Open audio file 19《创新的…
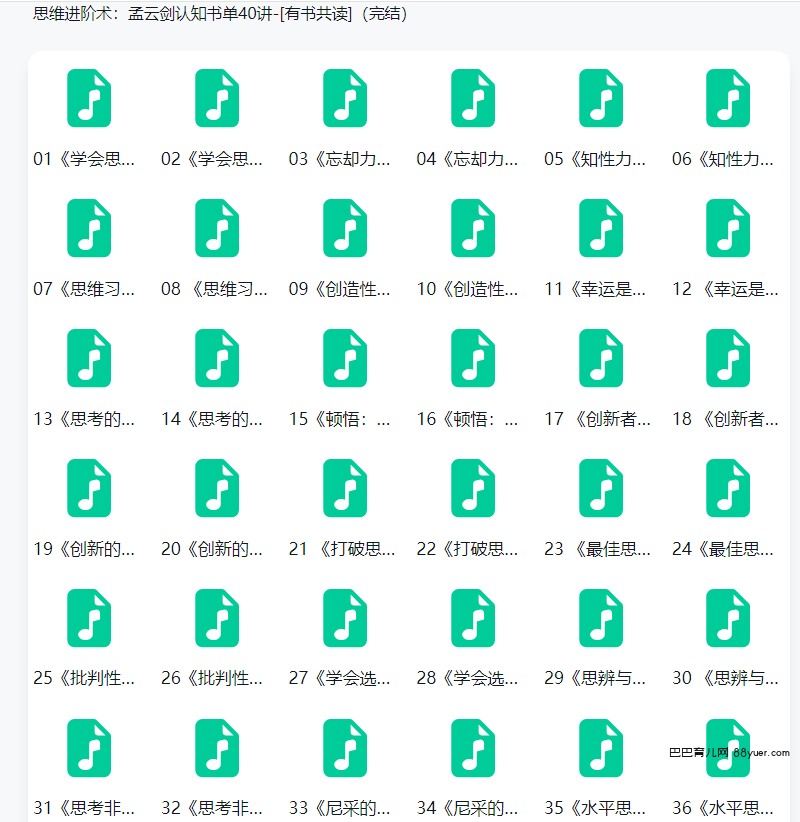Image resolution: width=800 pixels, height=822 pixels. point(89,488)
